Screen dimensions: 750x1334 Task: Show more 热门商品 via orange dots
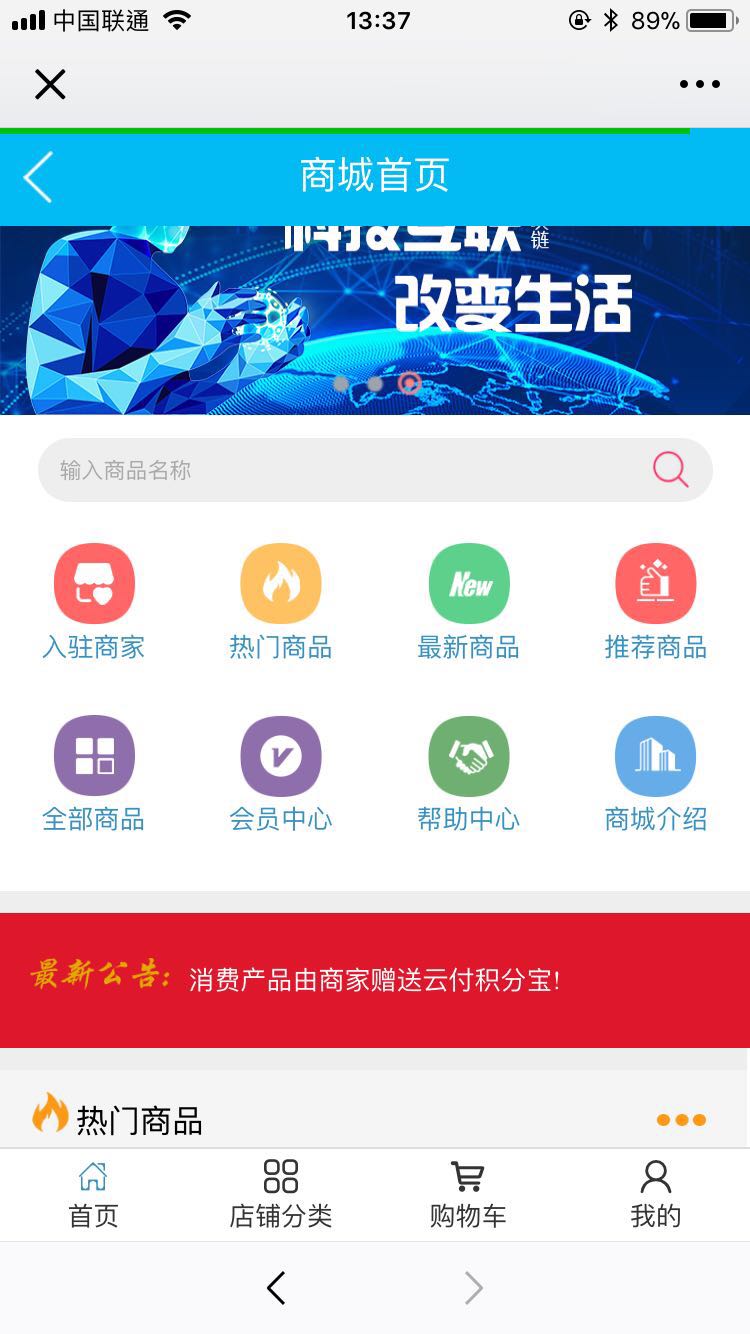[682, 1120]
